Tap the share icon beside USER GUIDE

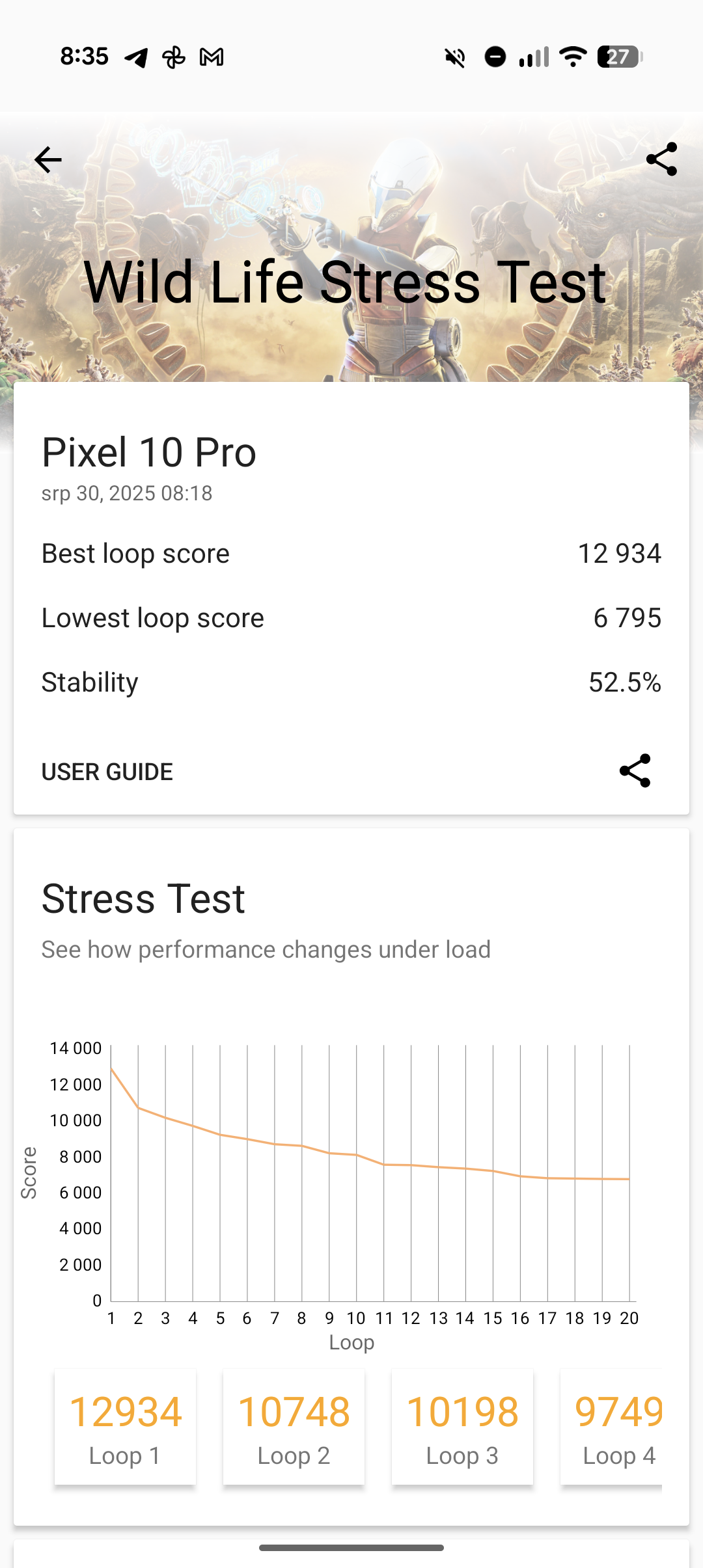(635, 772)
